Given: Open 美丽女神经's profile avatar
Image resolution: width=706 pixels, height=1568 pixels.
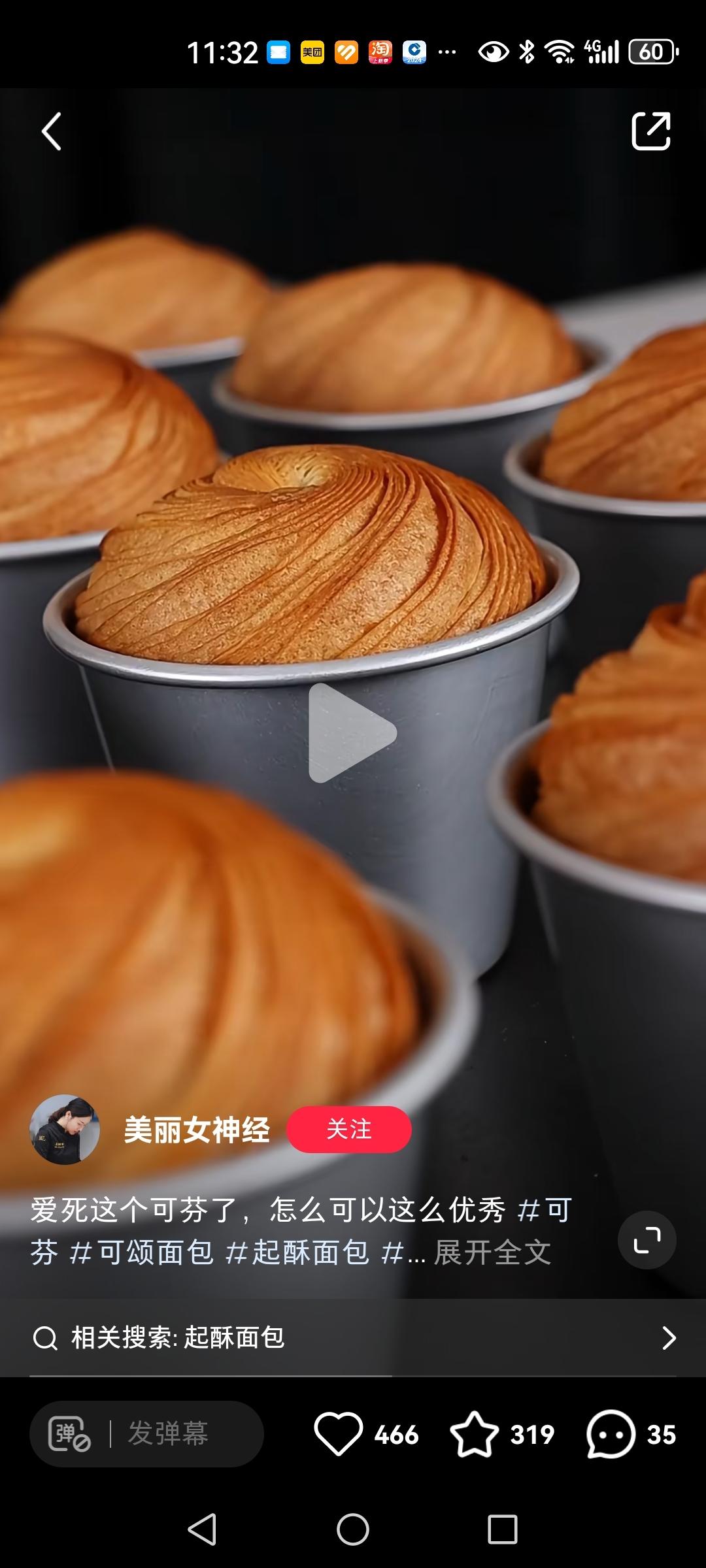Looking at the screenshot, I should pos(65,1130).
